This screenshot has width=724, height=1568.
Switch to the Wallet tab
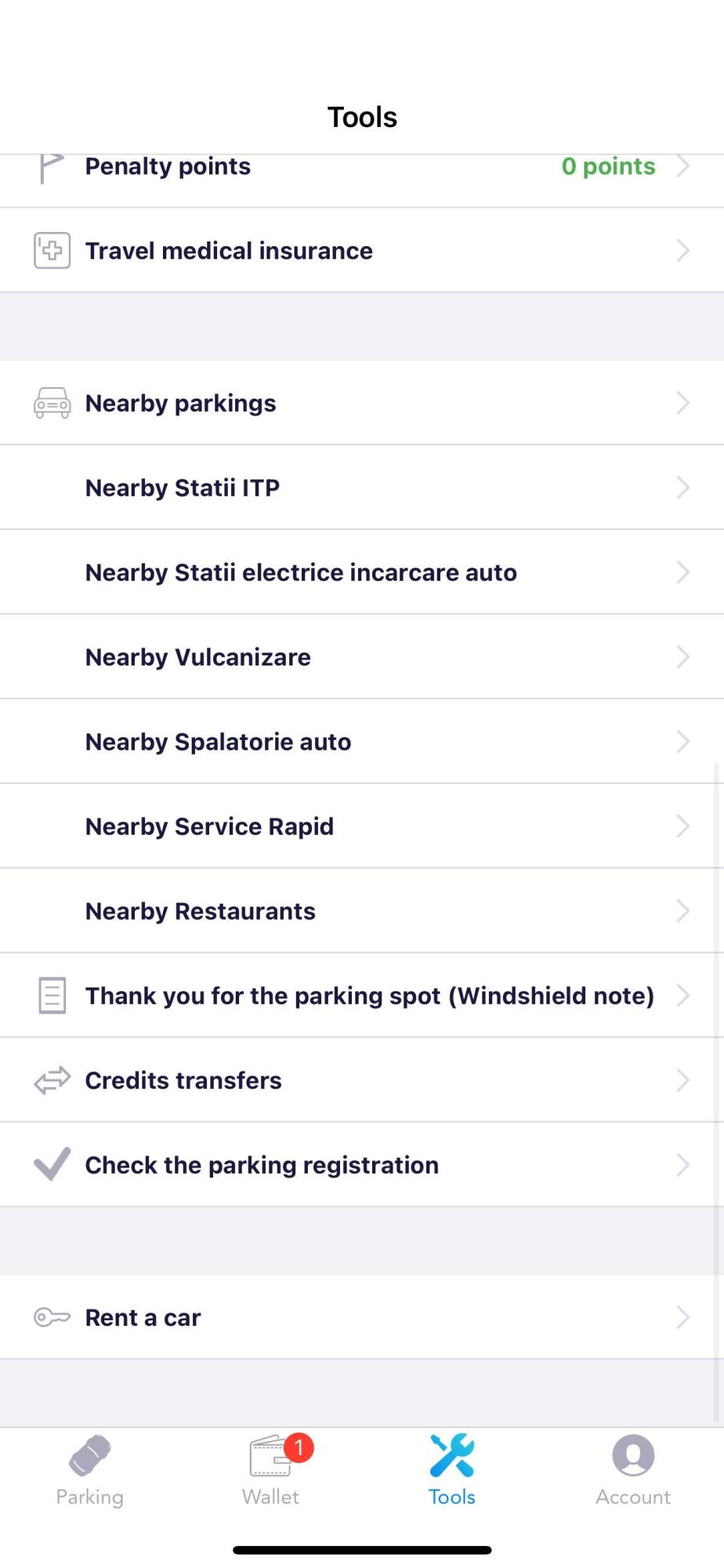click(271, 1471)
